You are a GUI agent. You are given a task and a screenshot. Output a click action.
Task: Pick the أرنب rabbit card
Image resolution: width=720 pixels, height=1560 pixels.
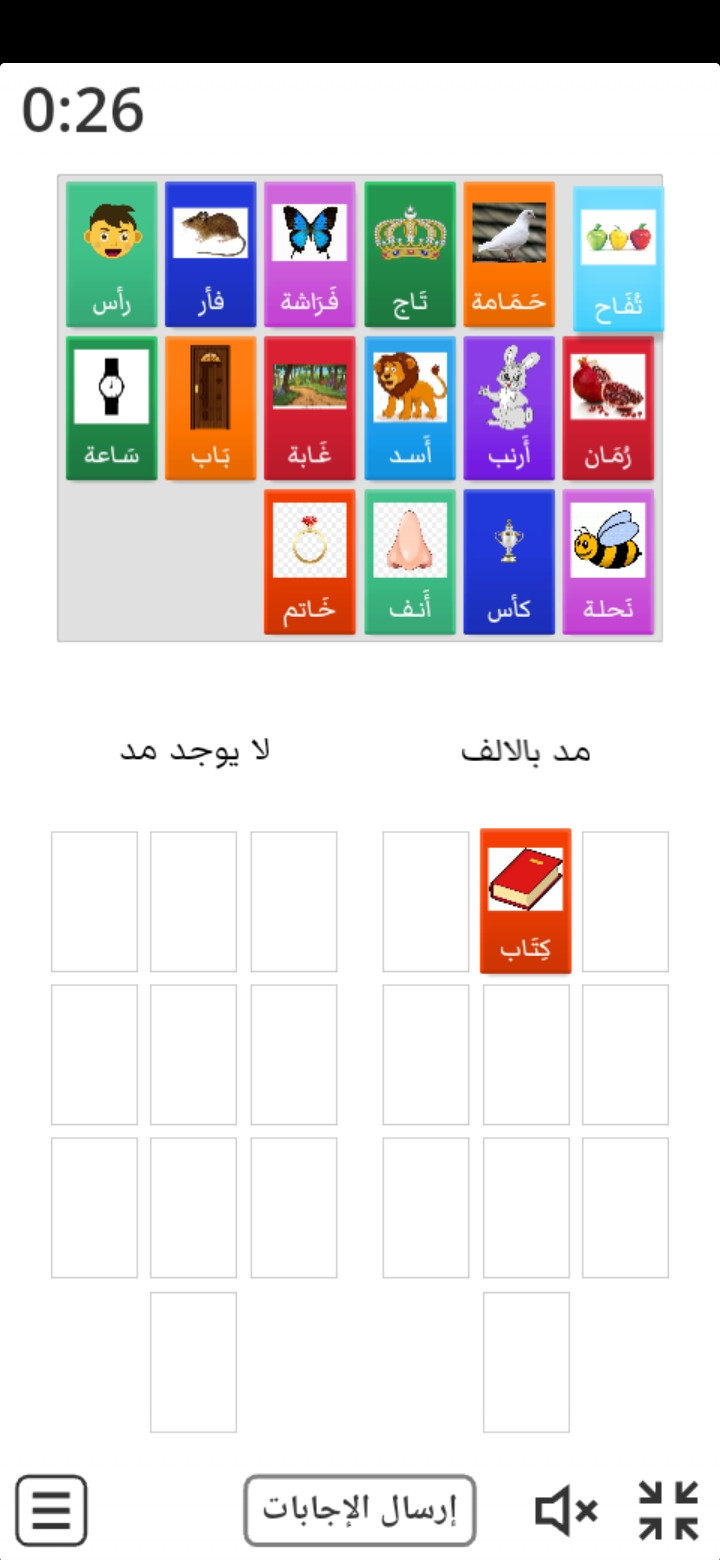[509, 408]
